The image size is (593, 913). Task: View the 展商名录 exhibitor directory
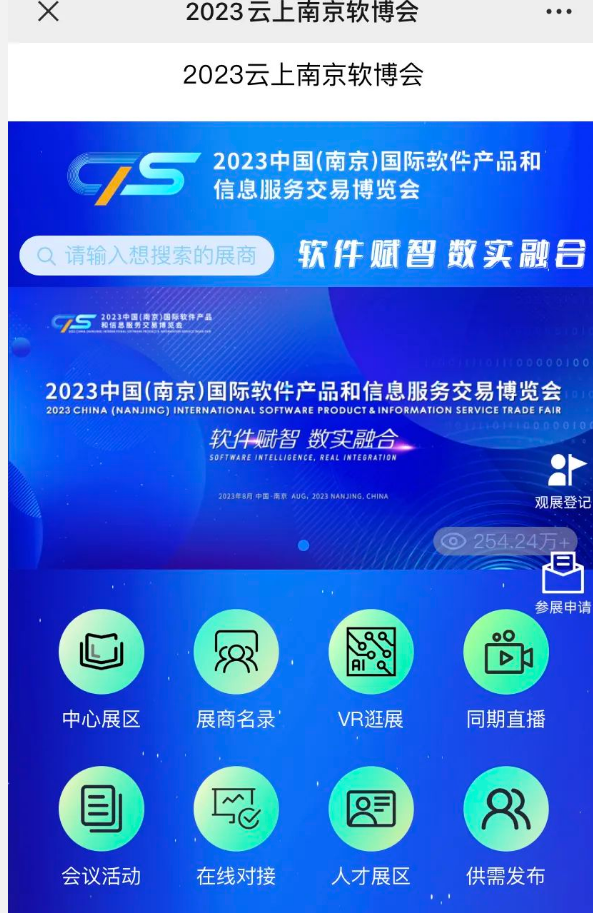tap(236, 670)
